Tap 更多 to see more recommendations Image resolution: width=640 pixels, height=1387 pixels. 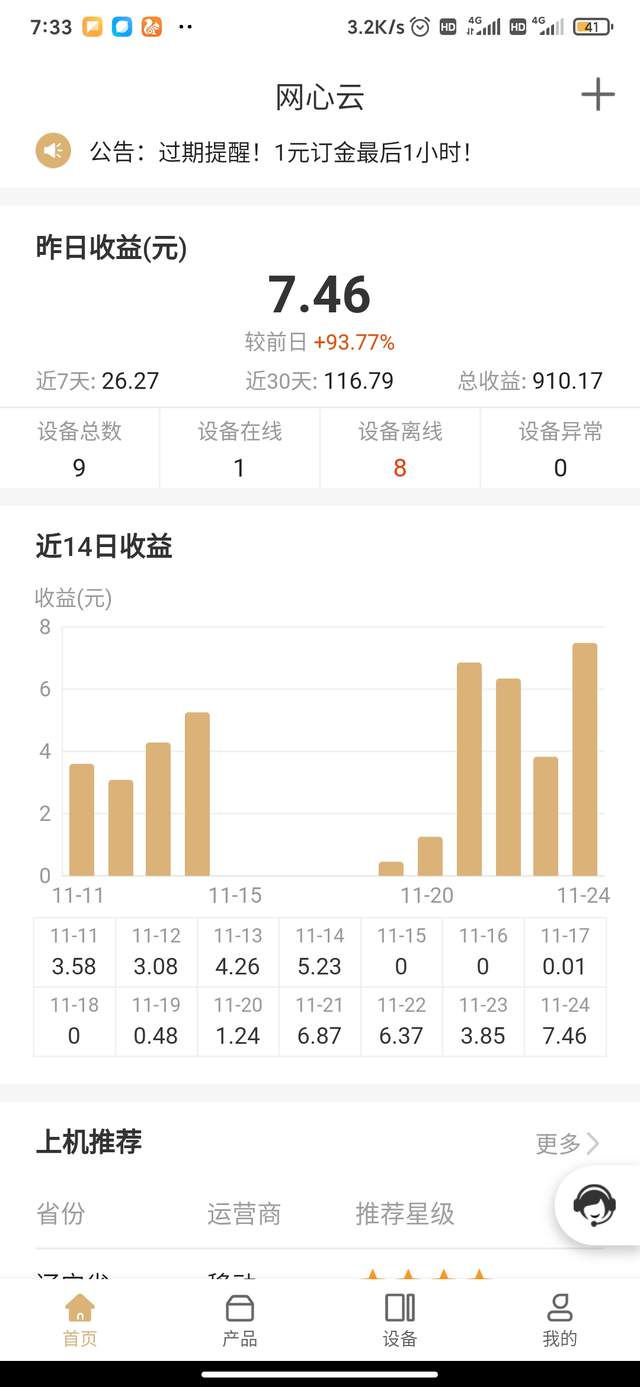tap(567, 1143)
